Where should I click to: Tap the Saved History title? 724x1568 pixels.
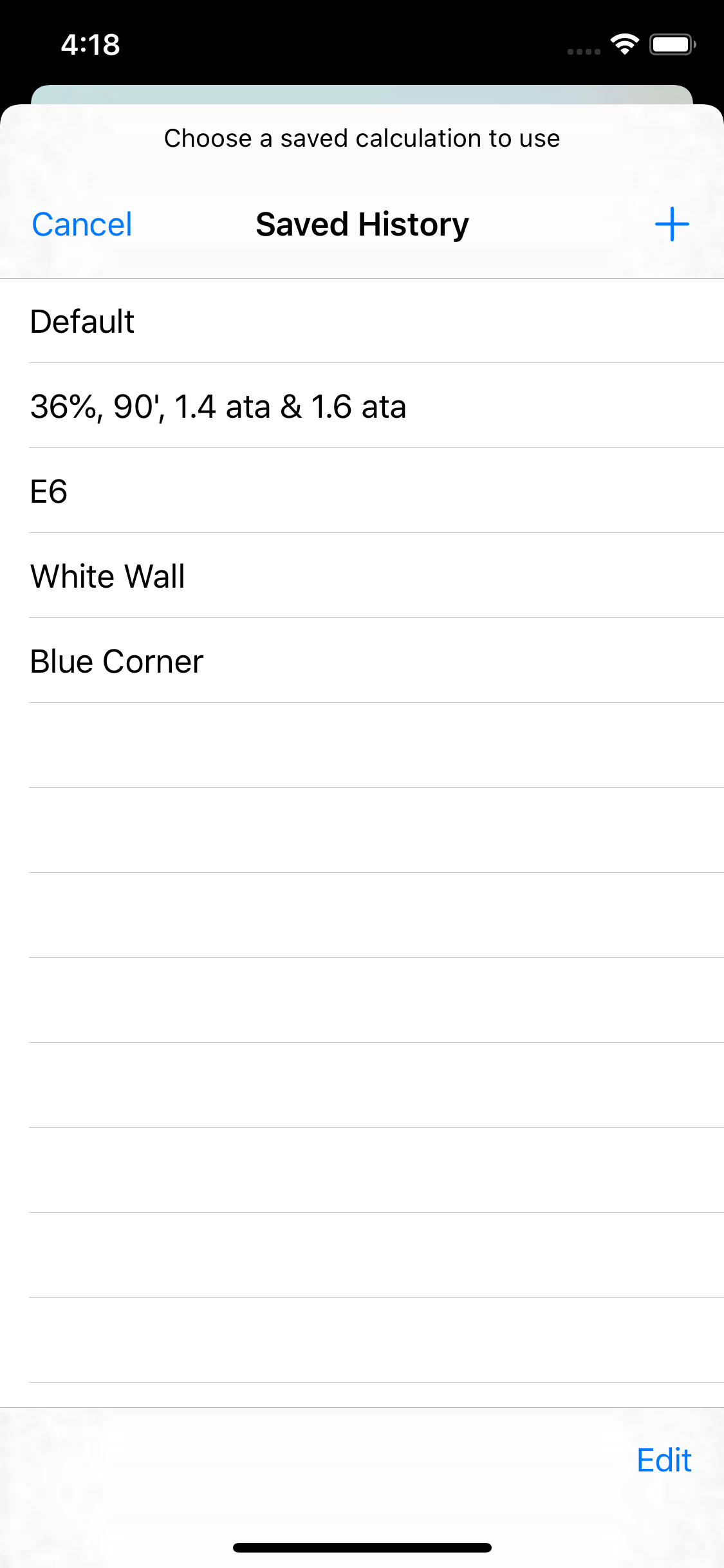click(362, 225)
